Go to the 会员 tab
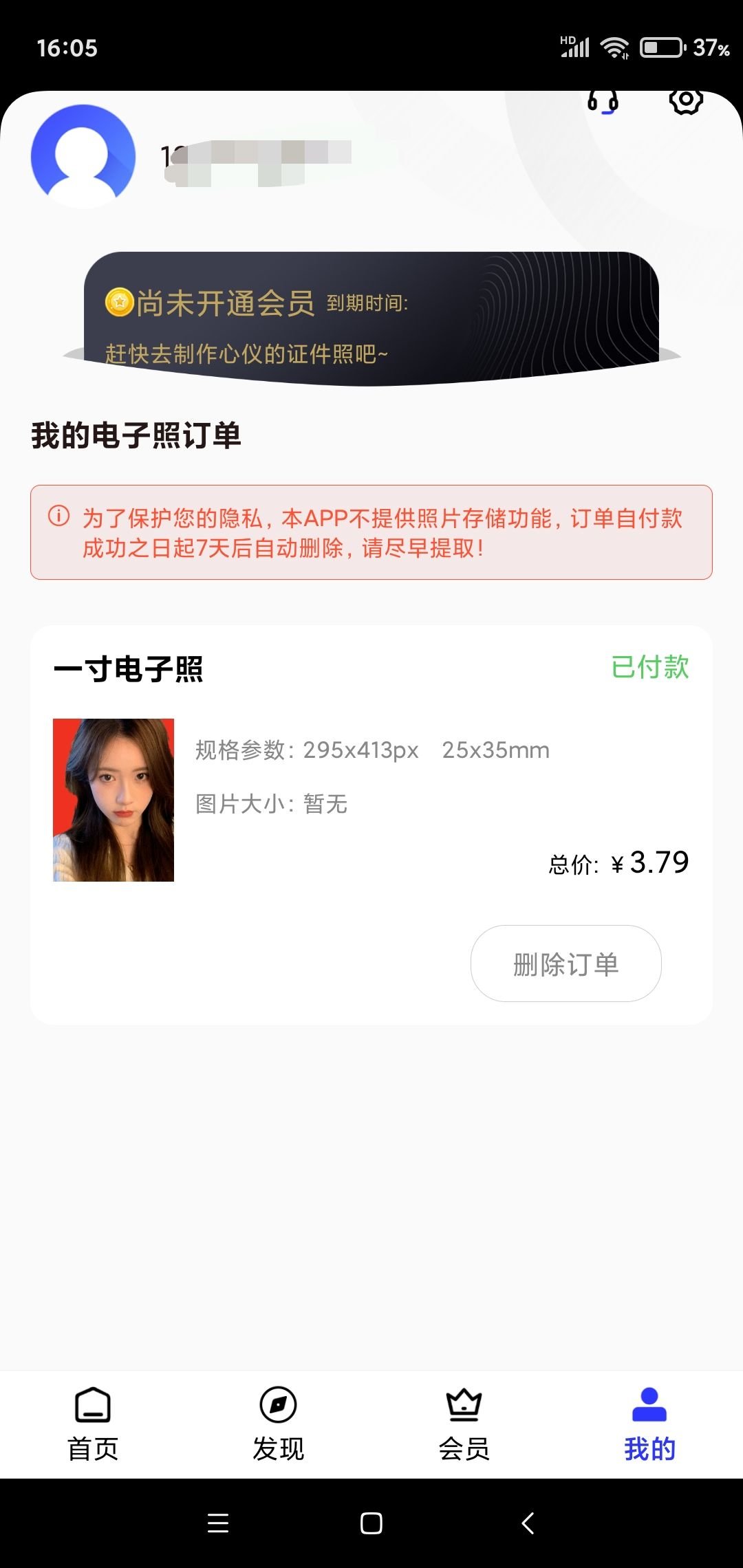The height and width of the screenshot is (1568, 743). coord(464,1423)
